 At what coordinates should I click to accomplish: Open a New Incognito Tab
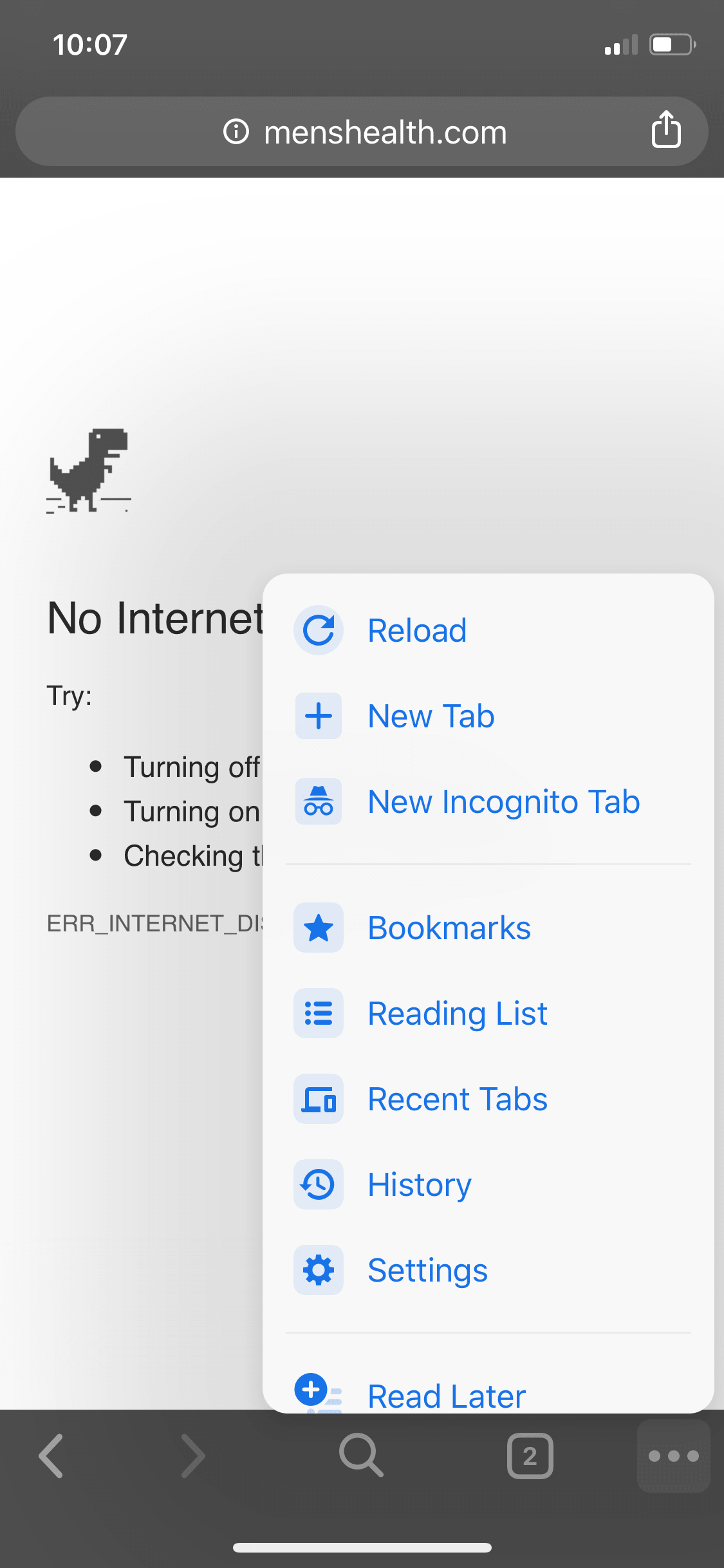pyautogui.click(x=502, y=801)
